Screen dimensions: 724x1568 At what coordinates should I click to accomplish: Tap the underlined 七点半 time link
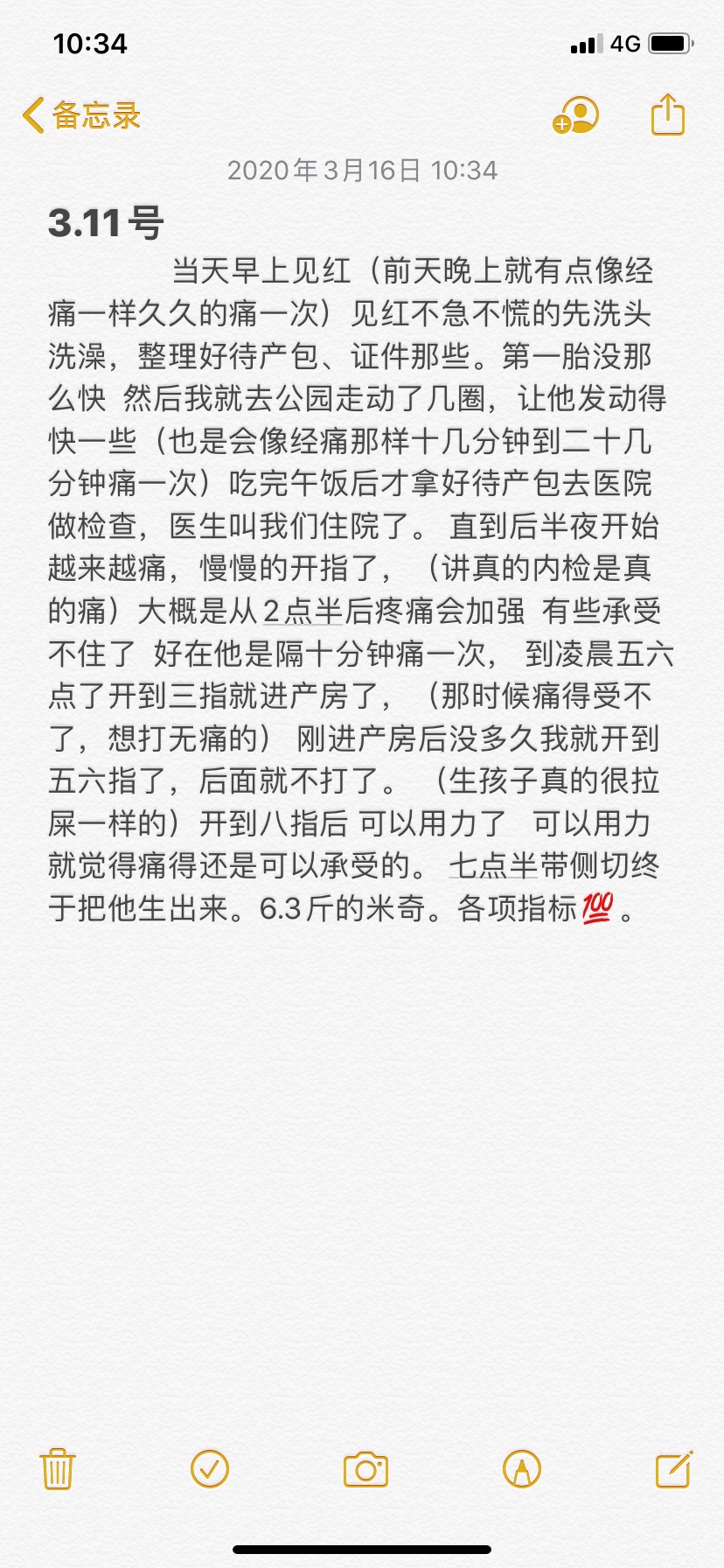[x=493, y=866]
